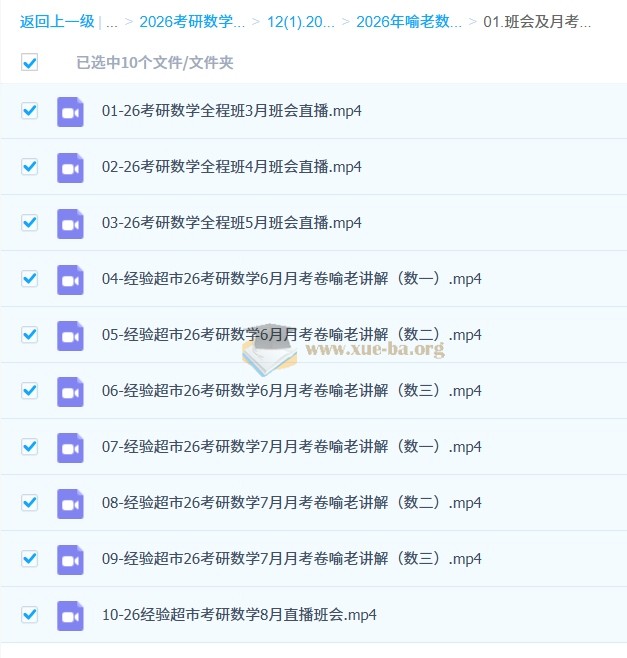
Task: Open 08 7月月考卷喻老讲解（数二）video
Action: point(291,502)
